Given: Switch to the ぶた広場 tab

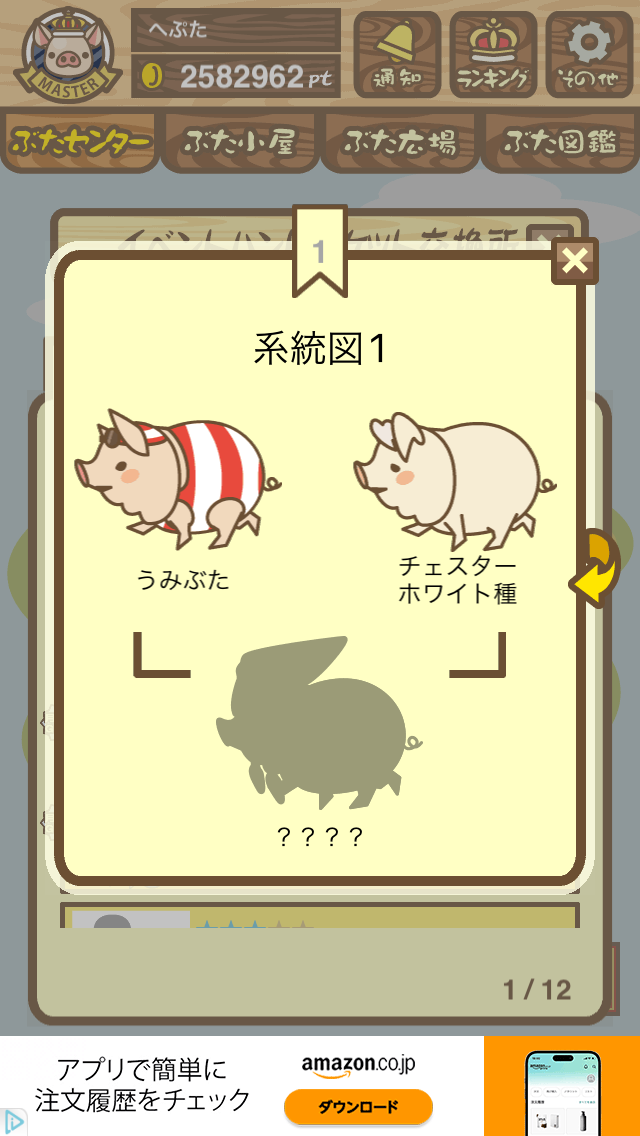Looking at the screenshot, I should click(x=401, y=142).
